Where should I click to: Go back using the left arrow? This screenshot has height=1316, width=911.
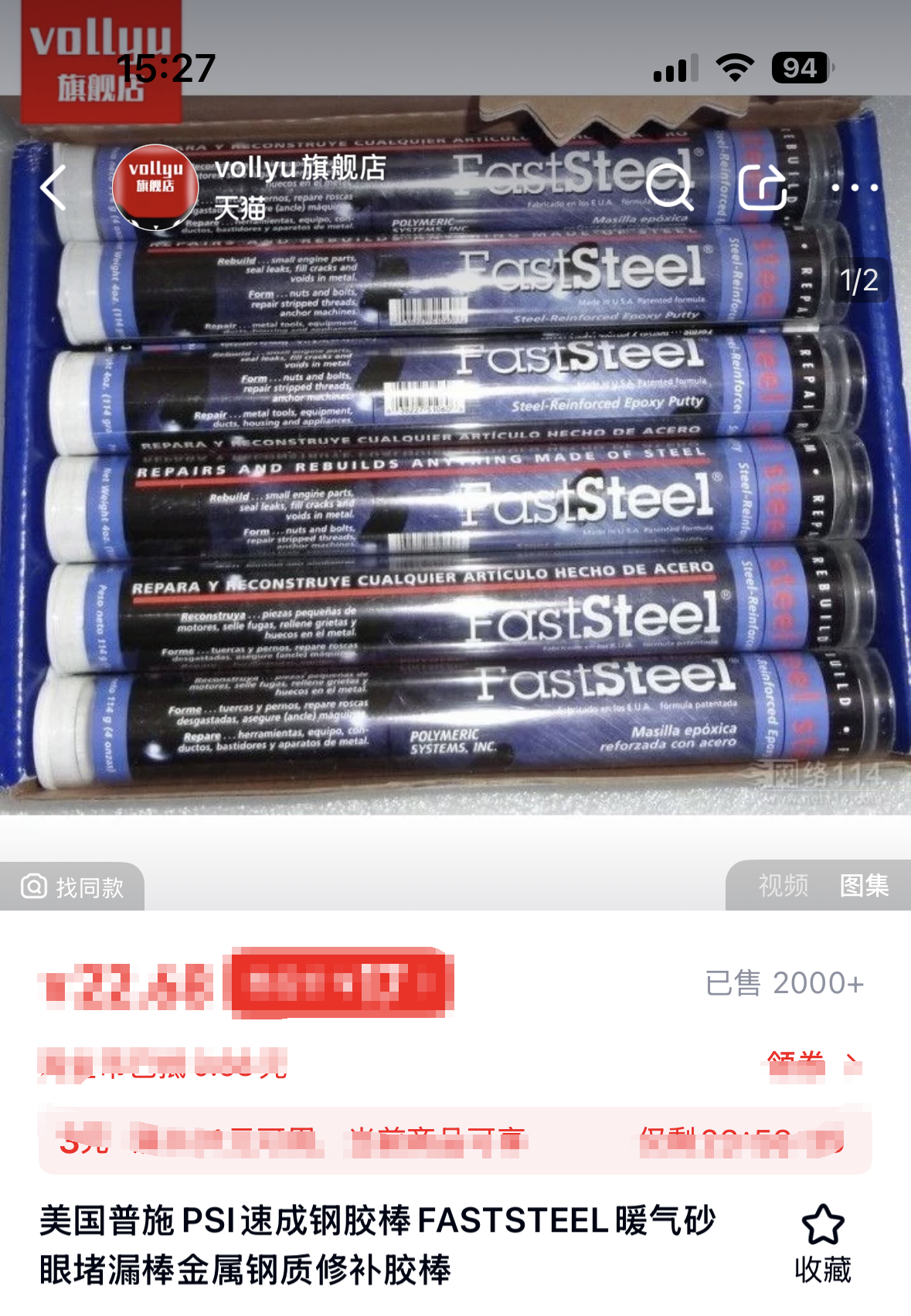click(x=53, y=188)
